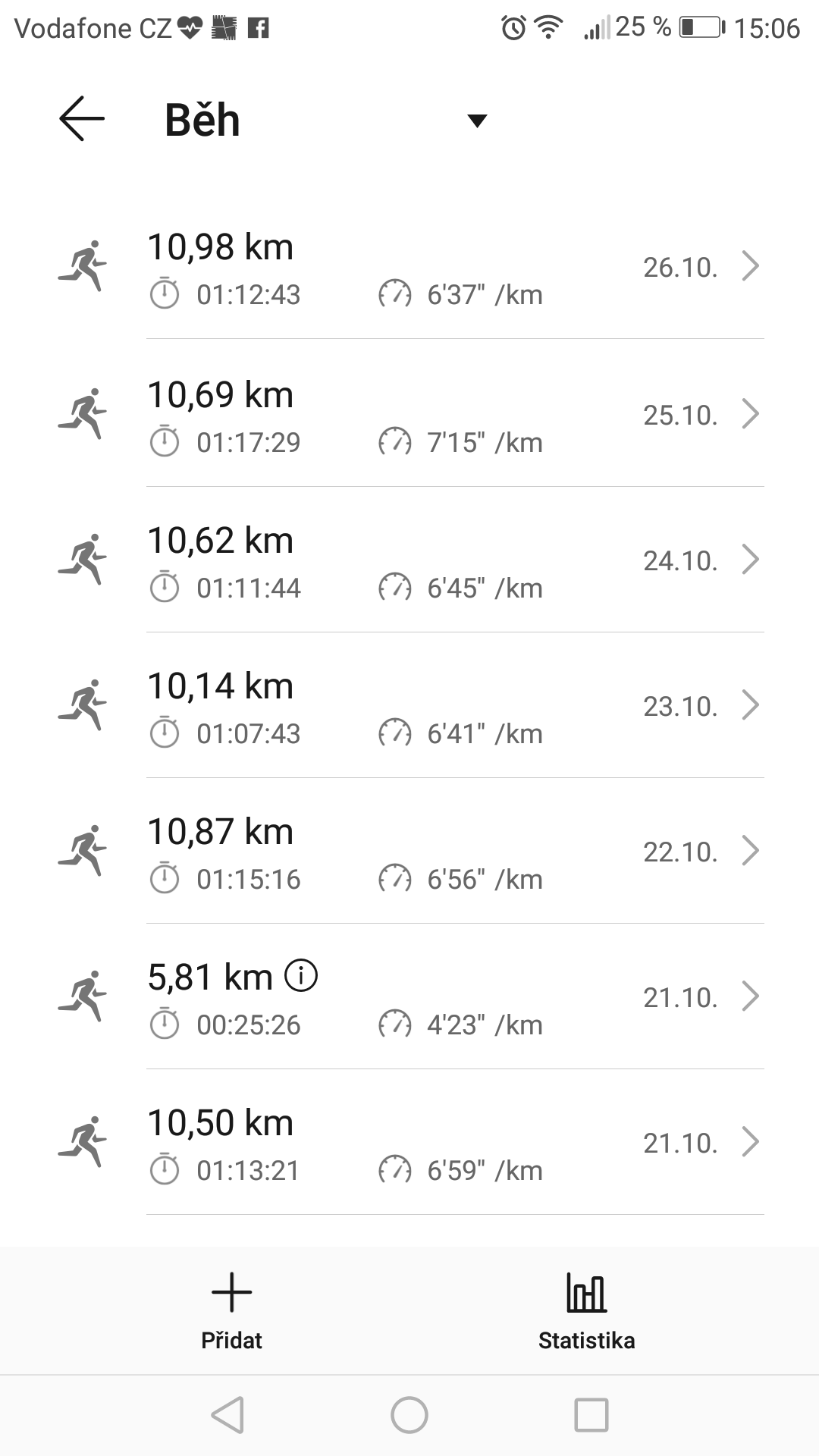The image size is (819, 1456).
Task: Tap the info icon next to 5,81 km
Action: (301, 975)
